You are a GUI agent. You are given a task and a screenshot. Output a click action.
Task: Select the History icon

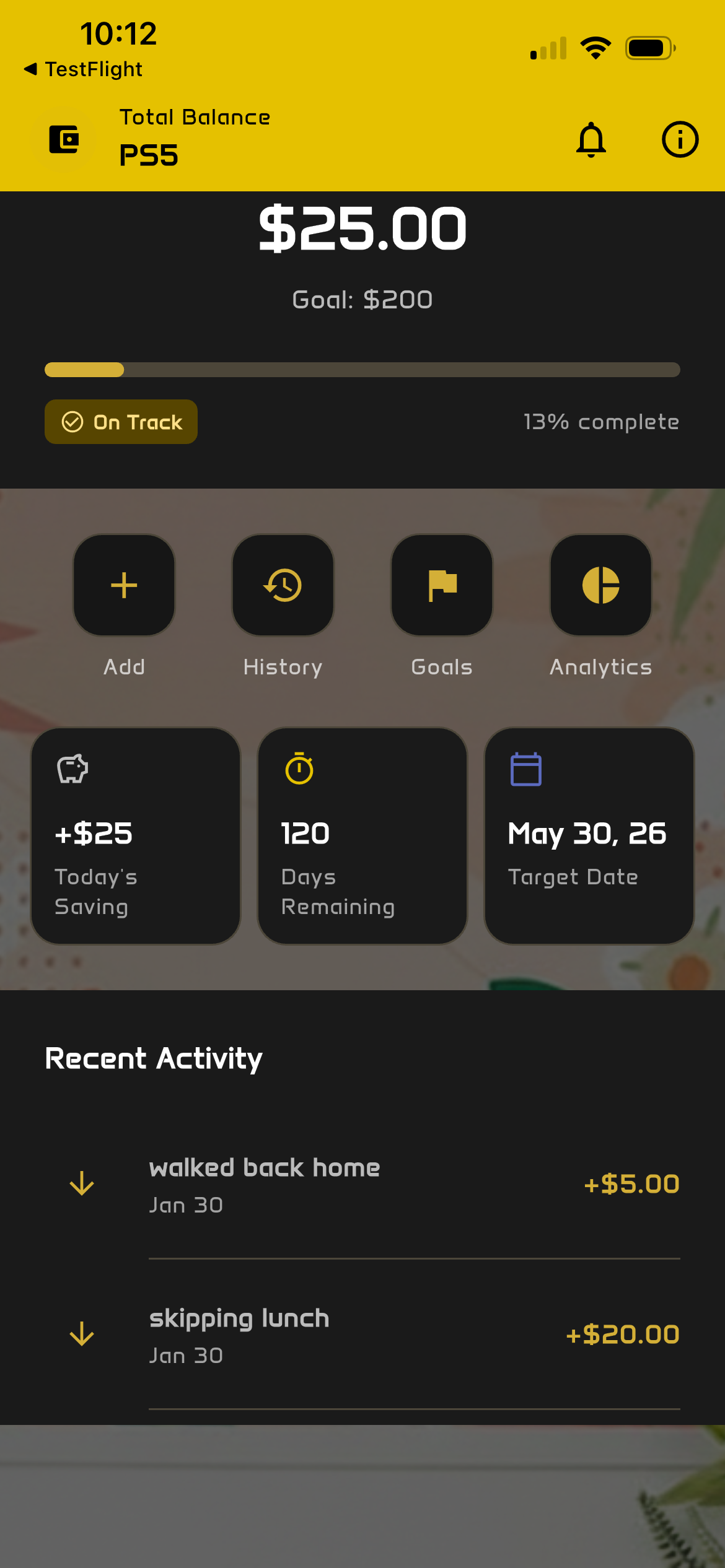[x=282, y=585]
